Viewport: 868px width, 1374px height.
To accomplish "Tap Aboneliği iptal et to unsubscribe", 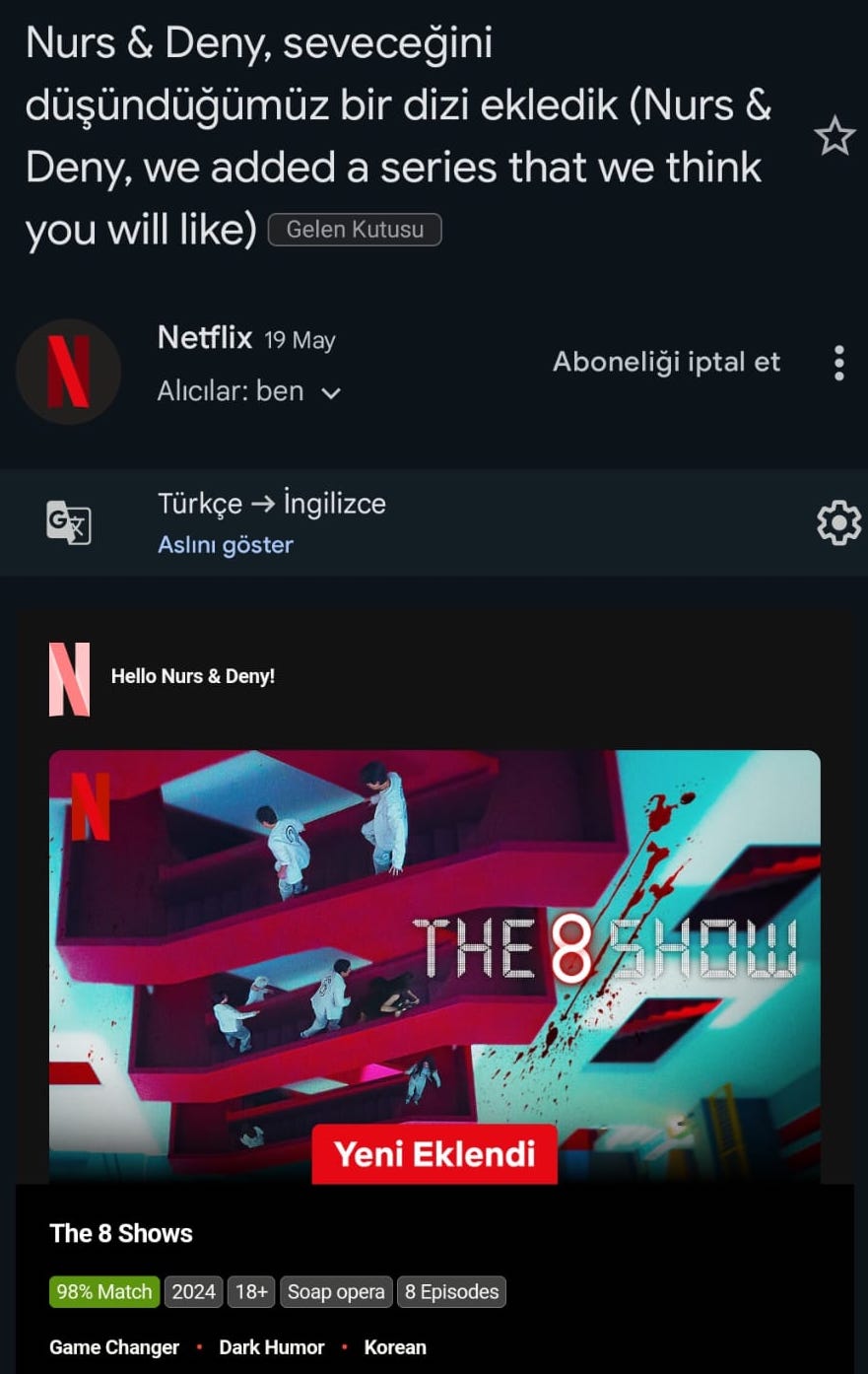I will click(666, 362).
